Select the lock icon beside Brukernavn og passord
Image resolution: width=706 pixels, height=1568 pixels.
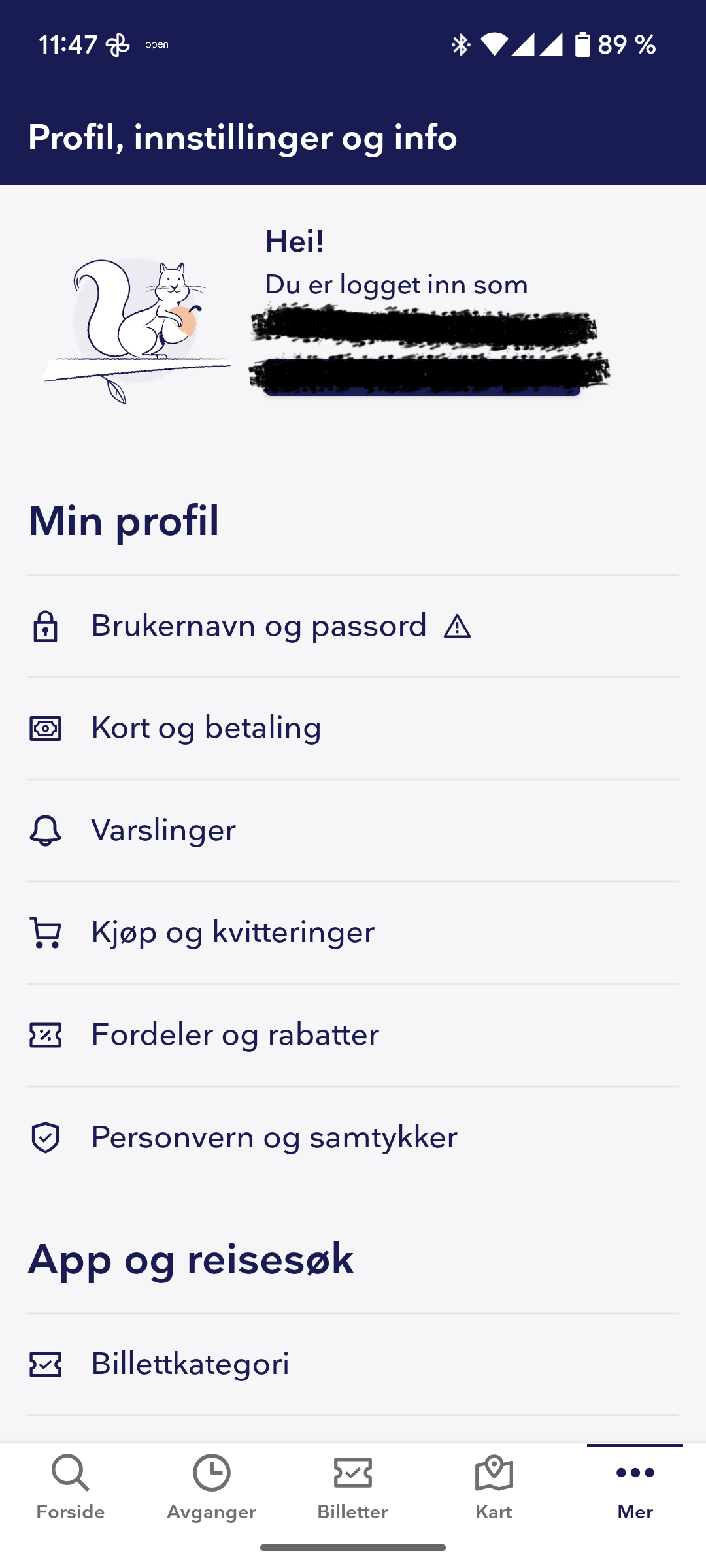click(x=44, y=626)
